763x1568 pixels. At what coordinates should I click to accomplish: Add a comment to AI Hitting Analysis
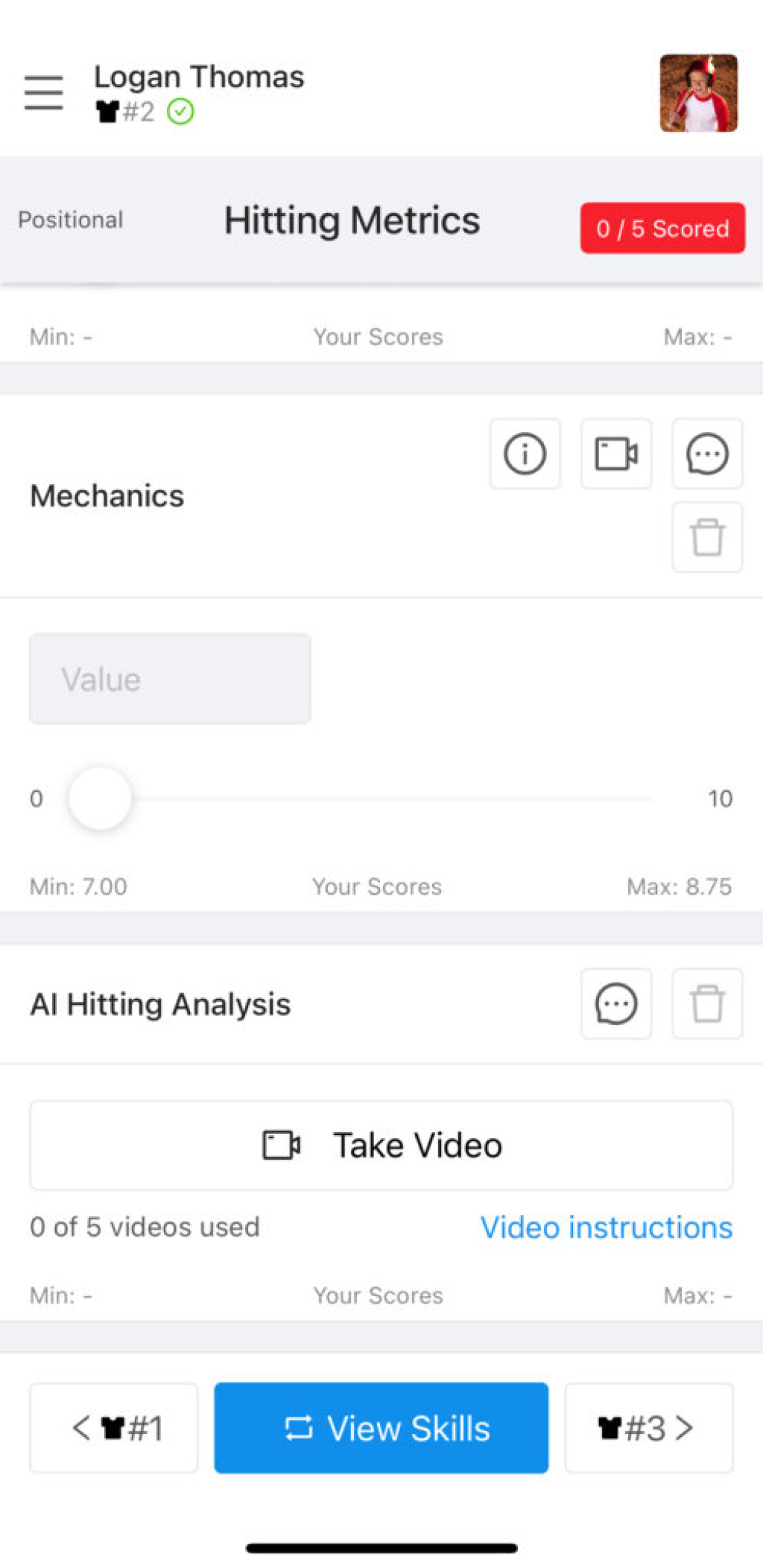[x=615, y=1003]
